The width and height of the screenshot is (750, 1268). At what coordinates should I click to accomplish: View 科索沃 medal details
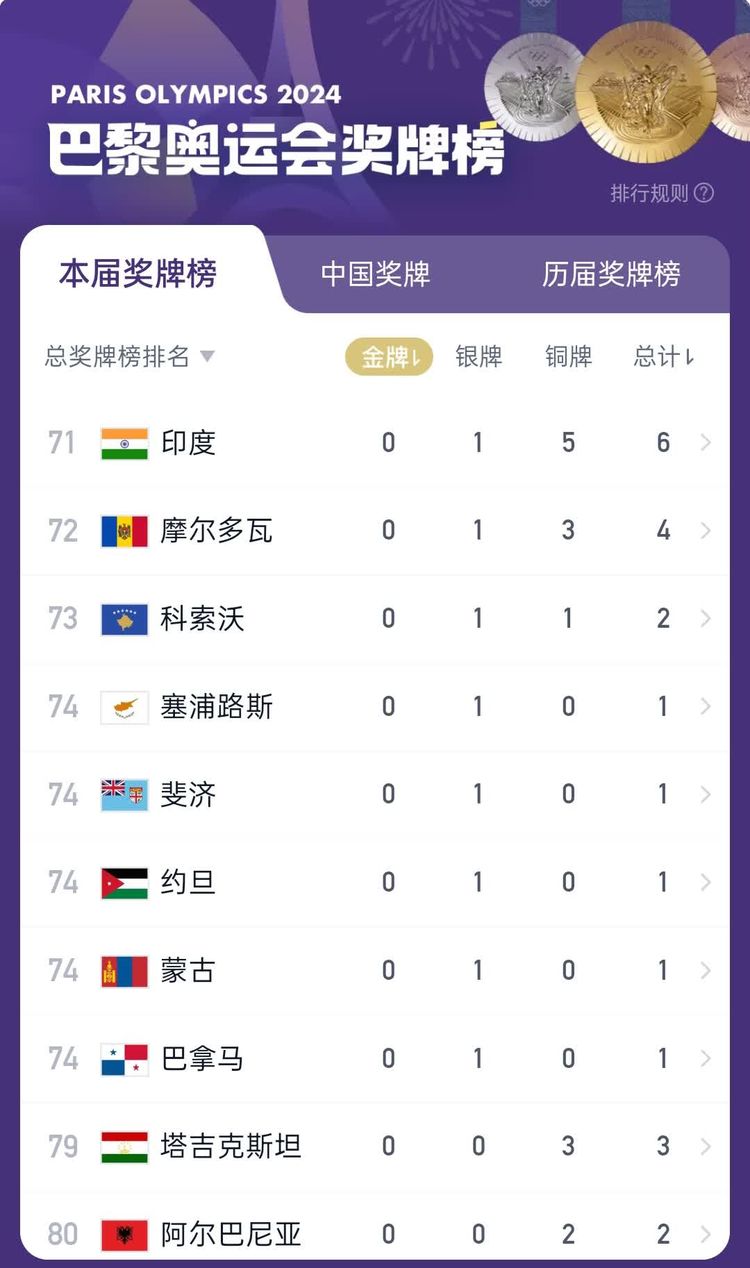pos(375,619)
